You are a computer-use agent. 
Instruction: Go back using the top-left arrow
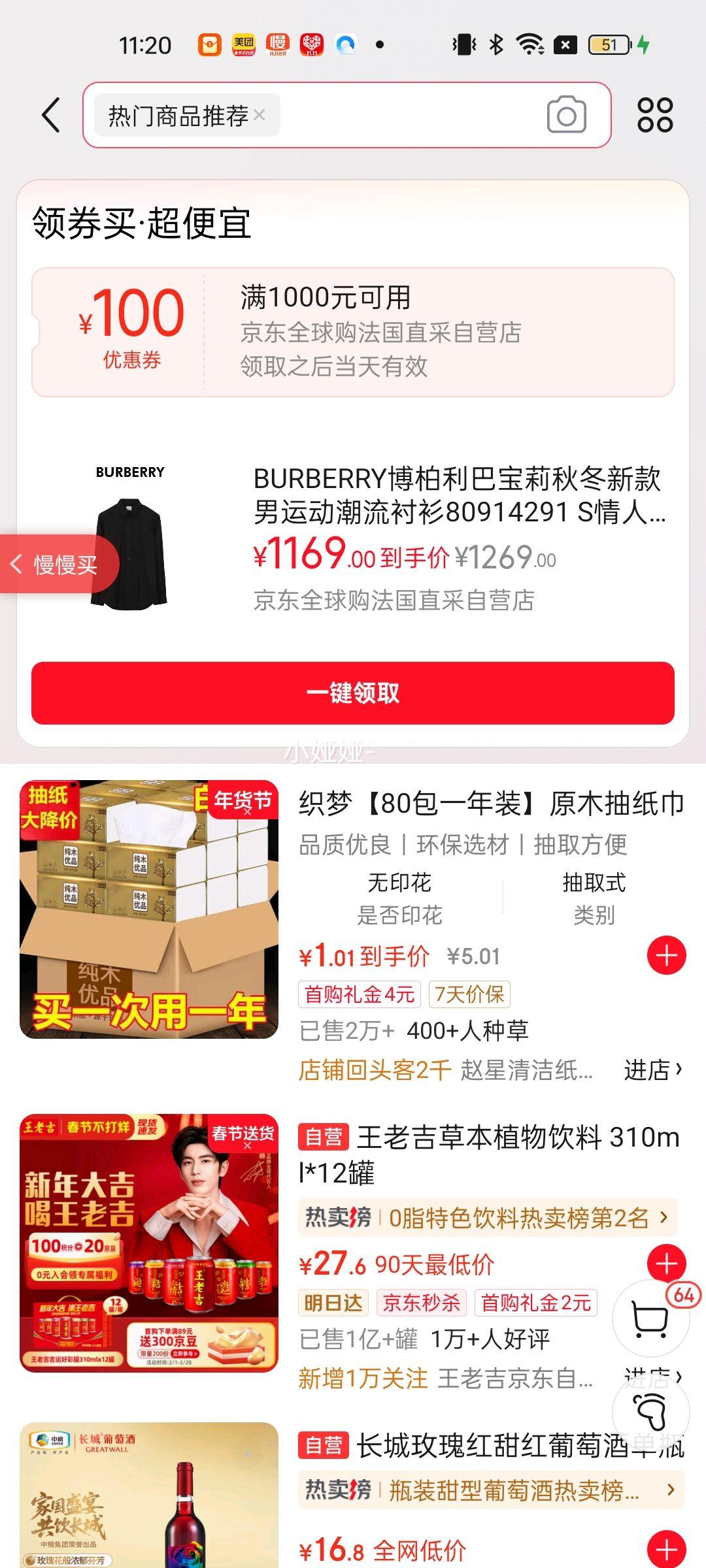(51, 116)
